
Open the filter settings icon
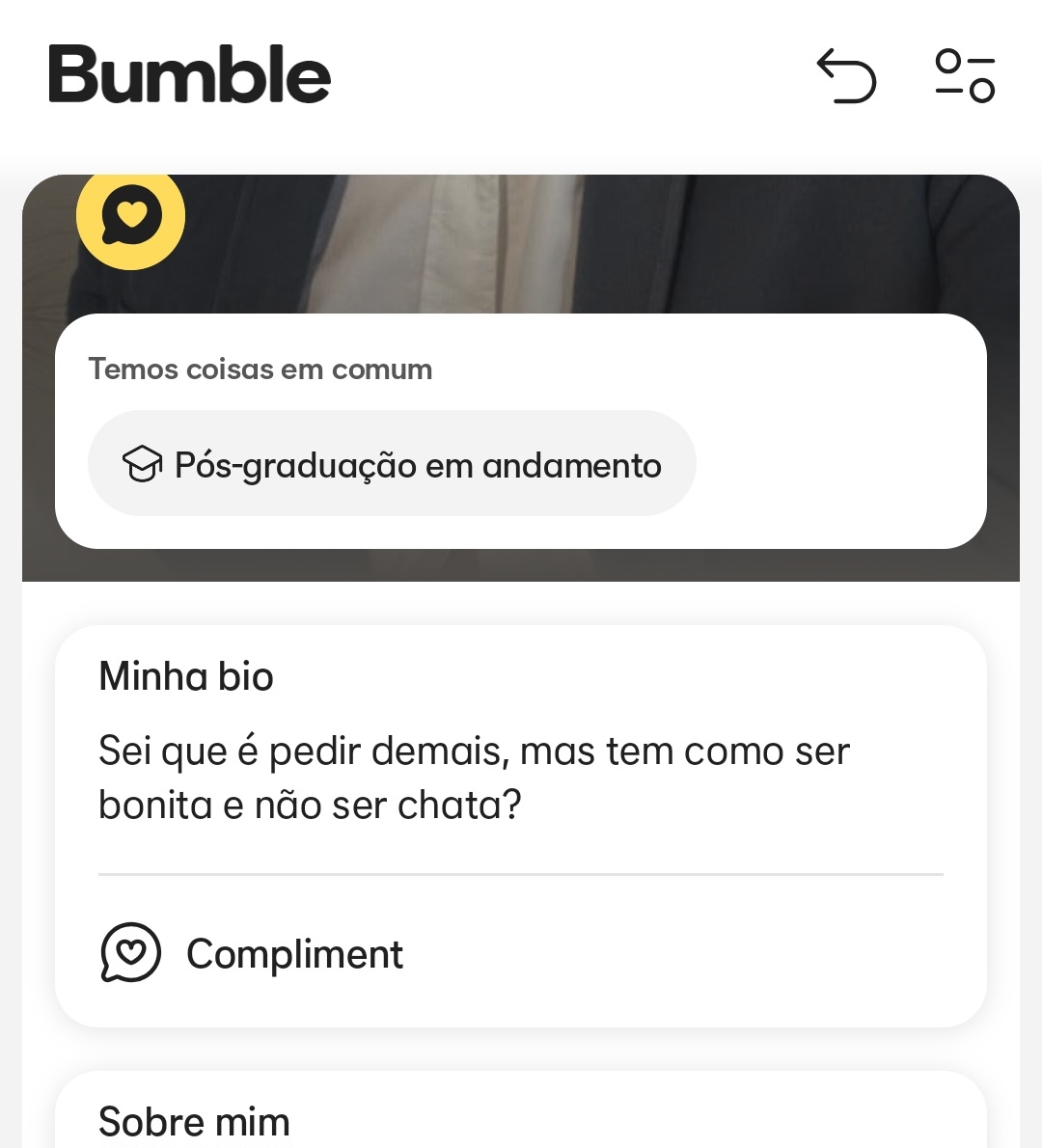pos(964,76)
